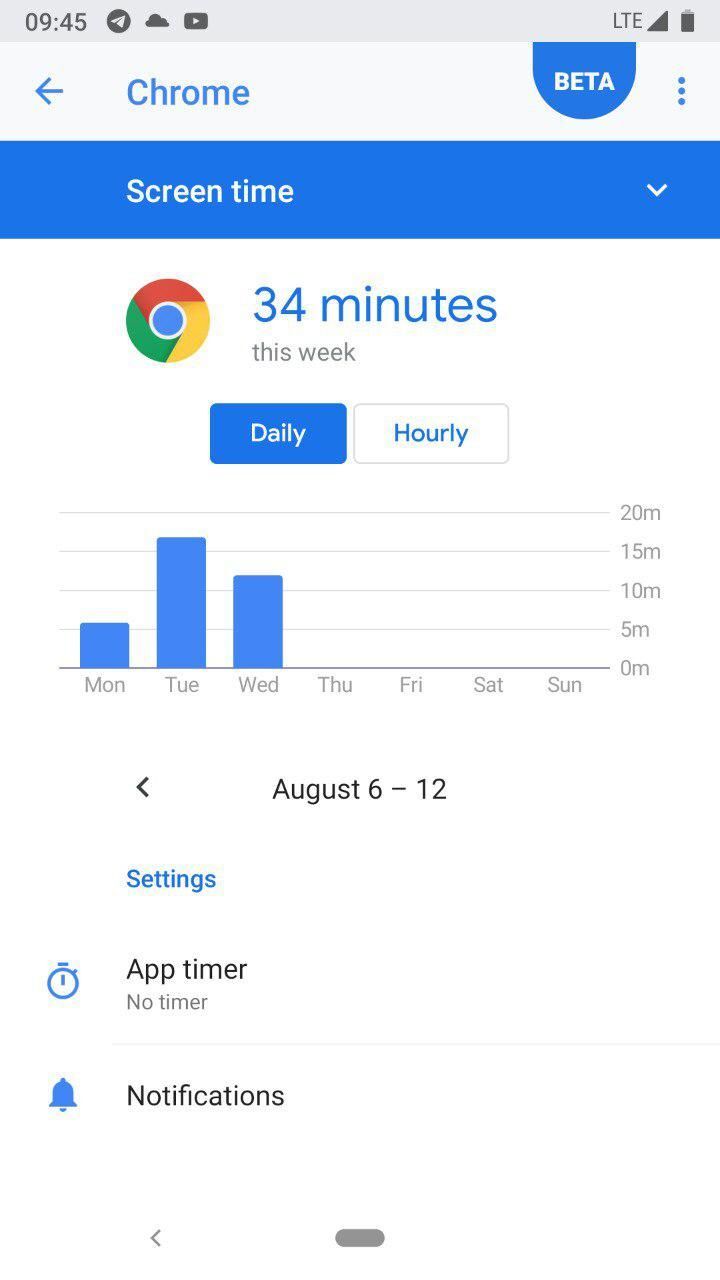The image size is (720, 1280).
Task: Switch to the Hourly view
Action: click(430, 433)
